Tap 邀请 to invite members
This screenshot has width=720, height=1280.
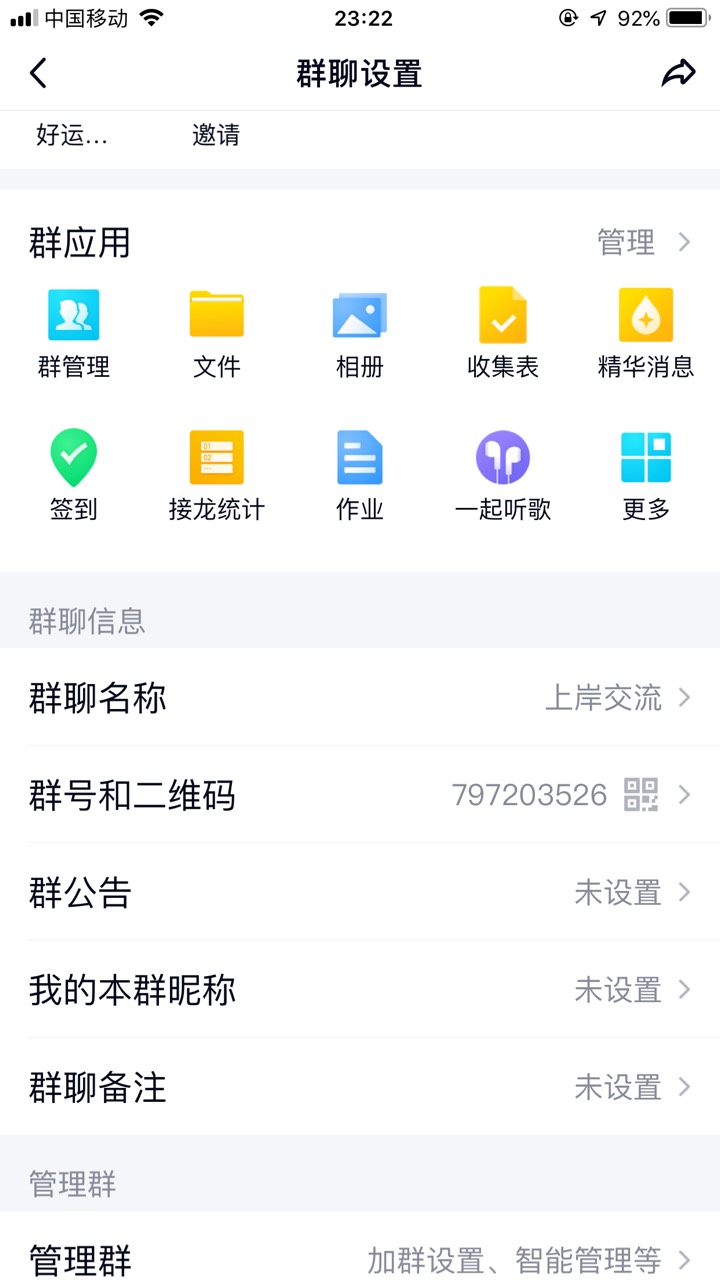216,135
